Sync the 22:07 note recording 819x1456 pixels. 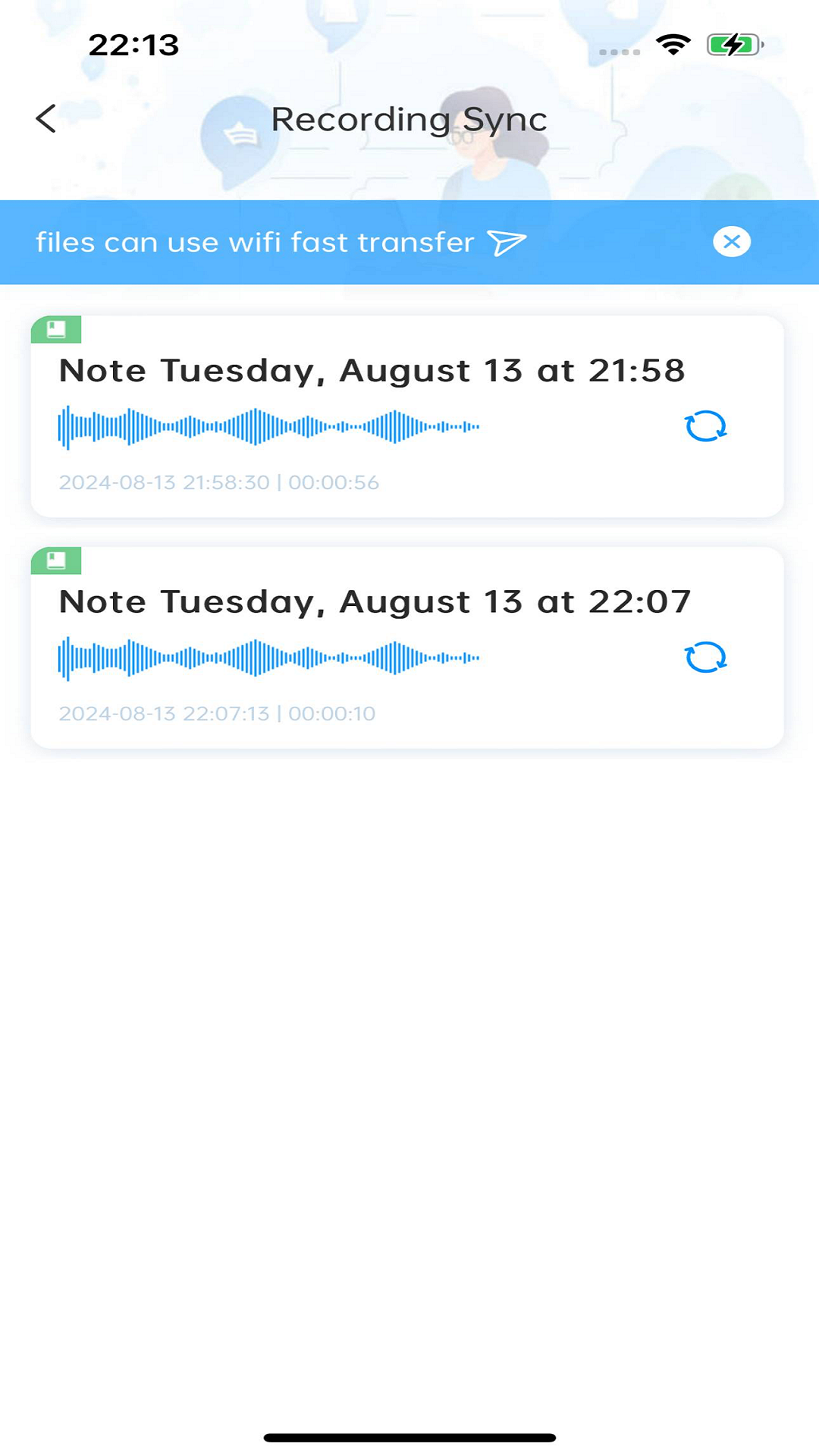click(x=705, y=657)
